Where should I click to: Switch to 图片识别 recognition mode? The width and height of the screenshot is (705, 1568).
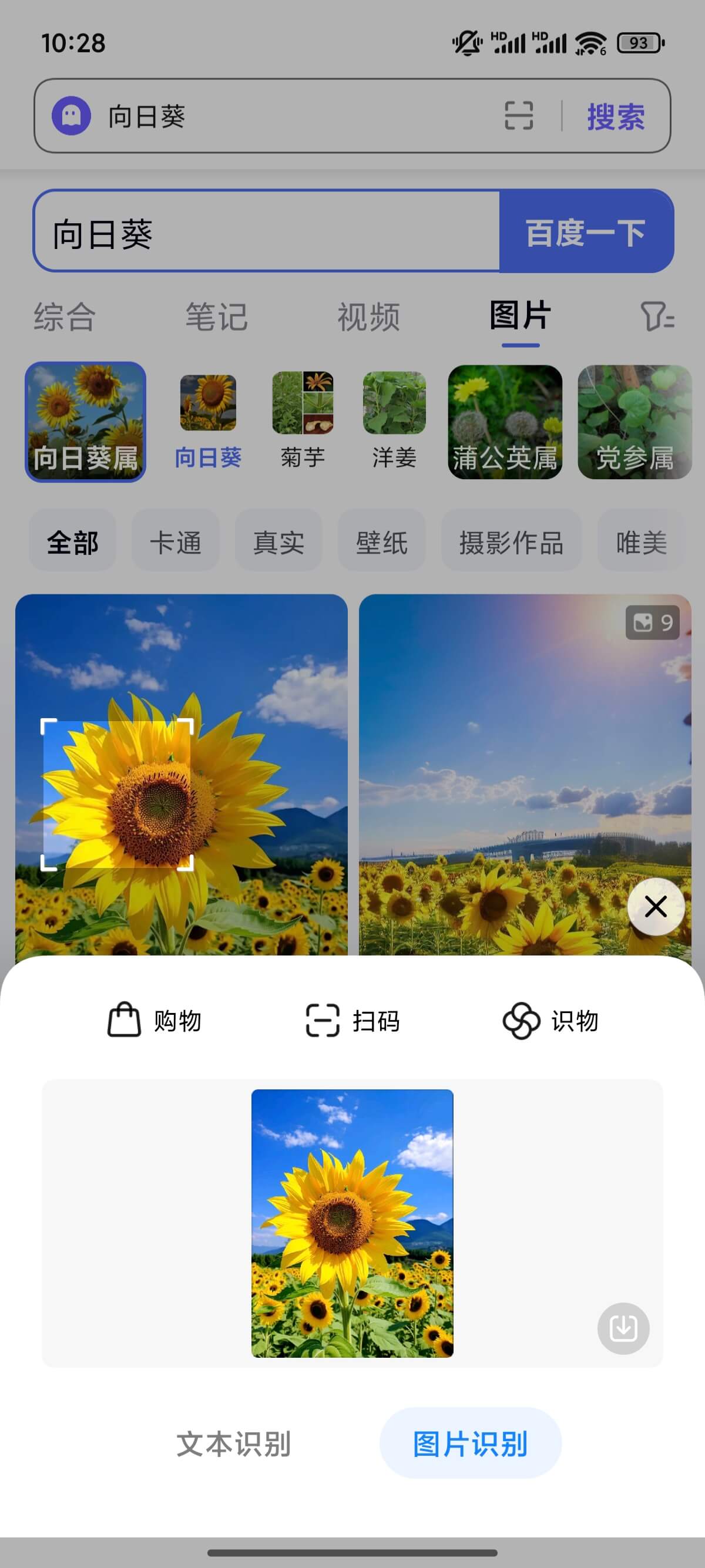click(x=470, y=1442)
